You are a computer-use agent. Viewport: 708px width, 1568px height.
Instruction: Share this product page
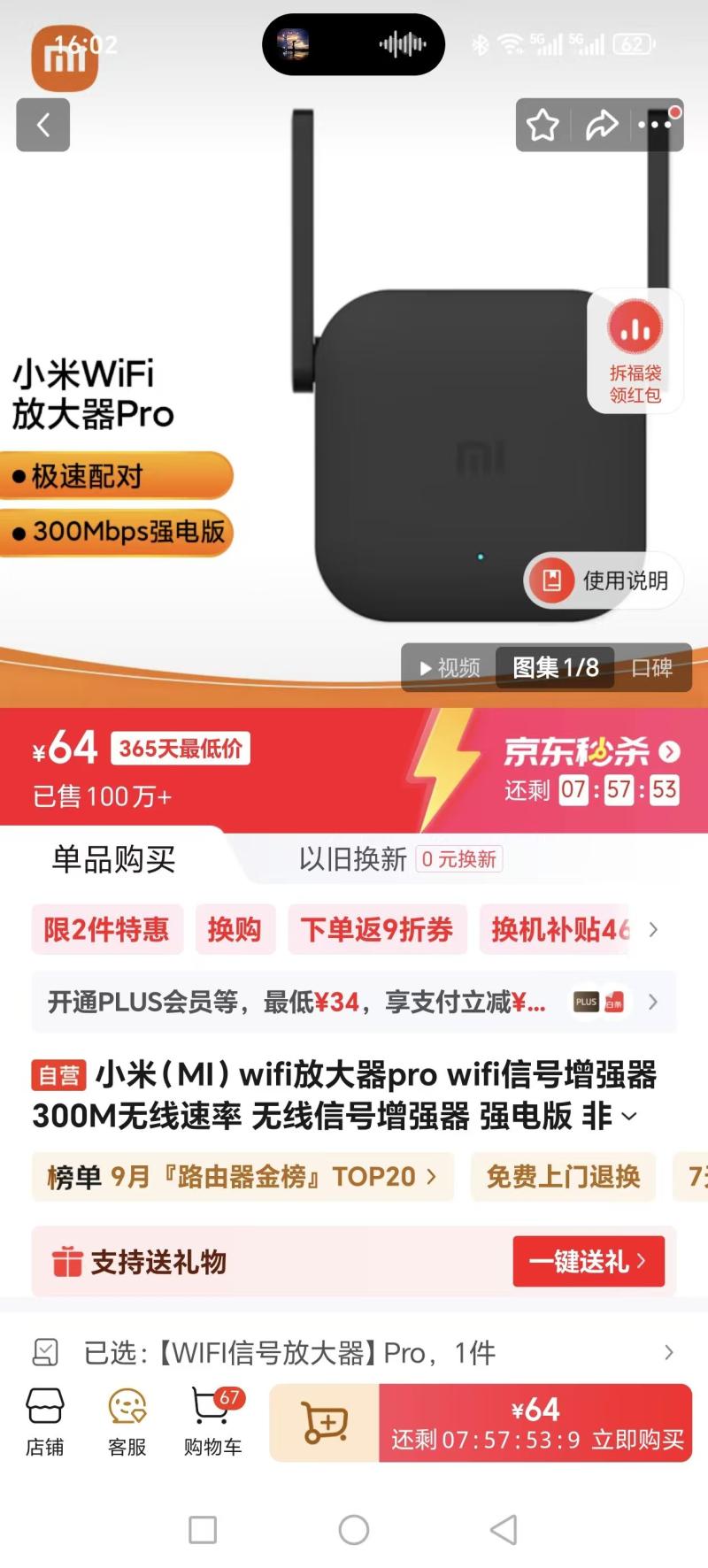tap(602, 126)
